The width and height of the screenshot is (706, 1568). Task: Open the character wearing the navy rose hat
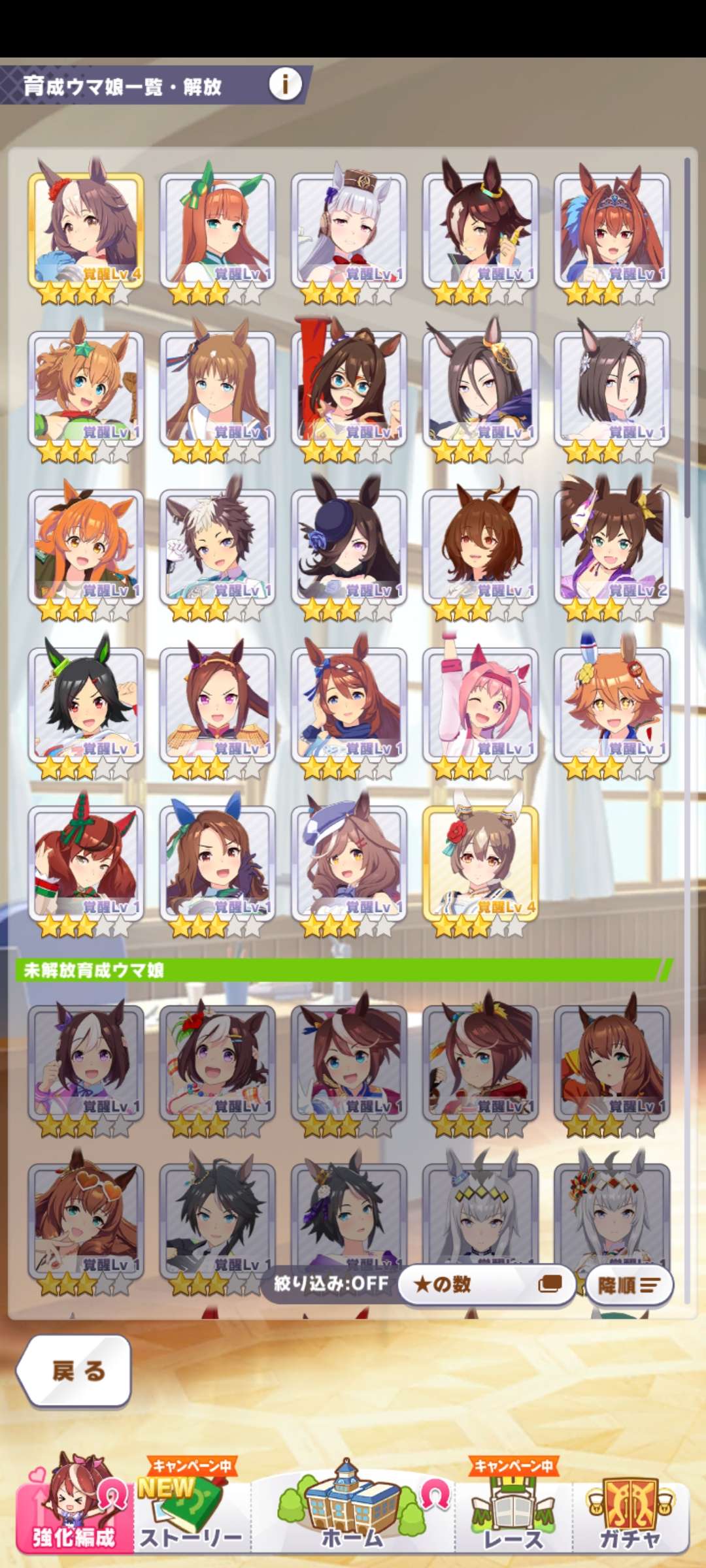(349, 546)
